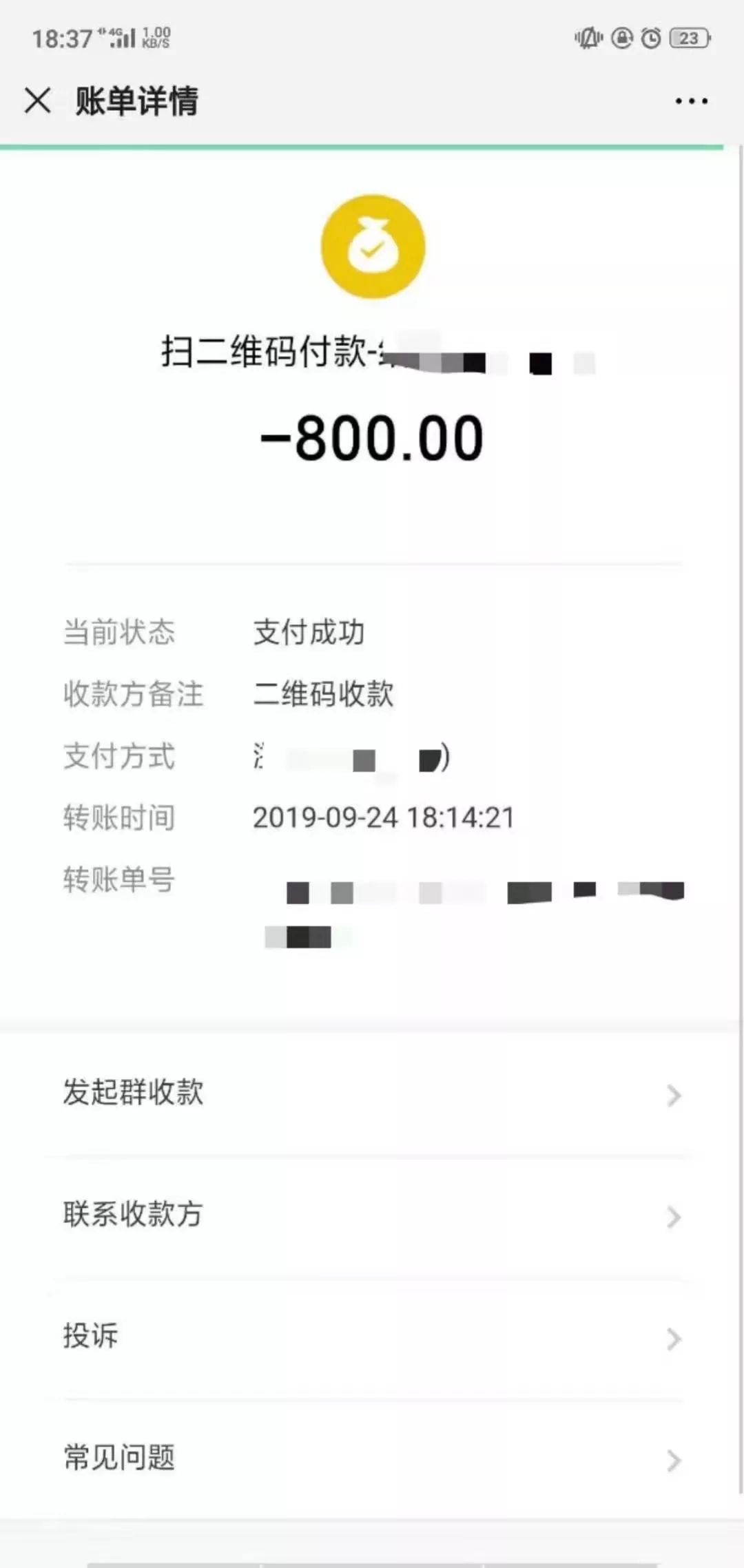Tap the 投诉 complaint option
744x1568 pixels.
tap(90, 1338)
